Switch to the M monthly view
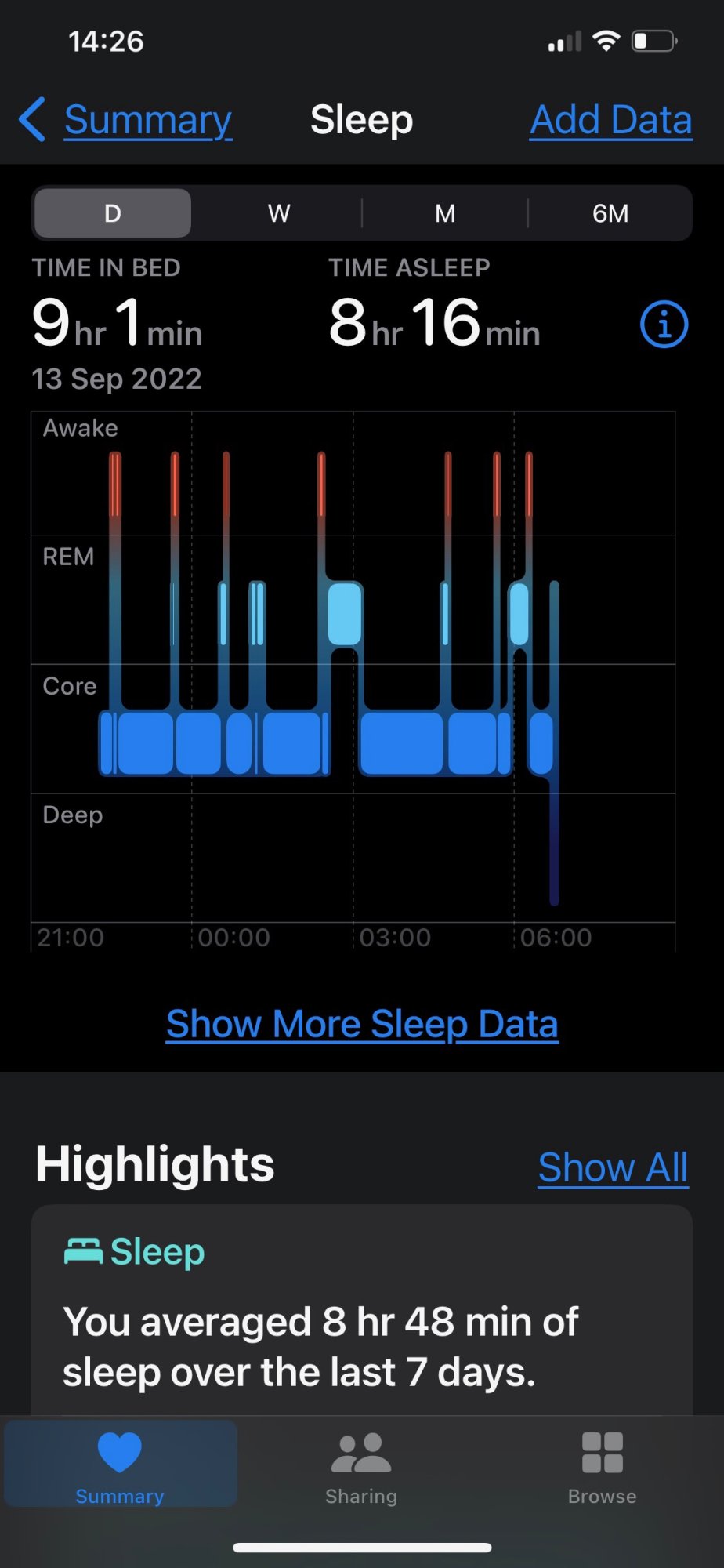 445,213
